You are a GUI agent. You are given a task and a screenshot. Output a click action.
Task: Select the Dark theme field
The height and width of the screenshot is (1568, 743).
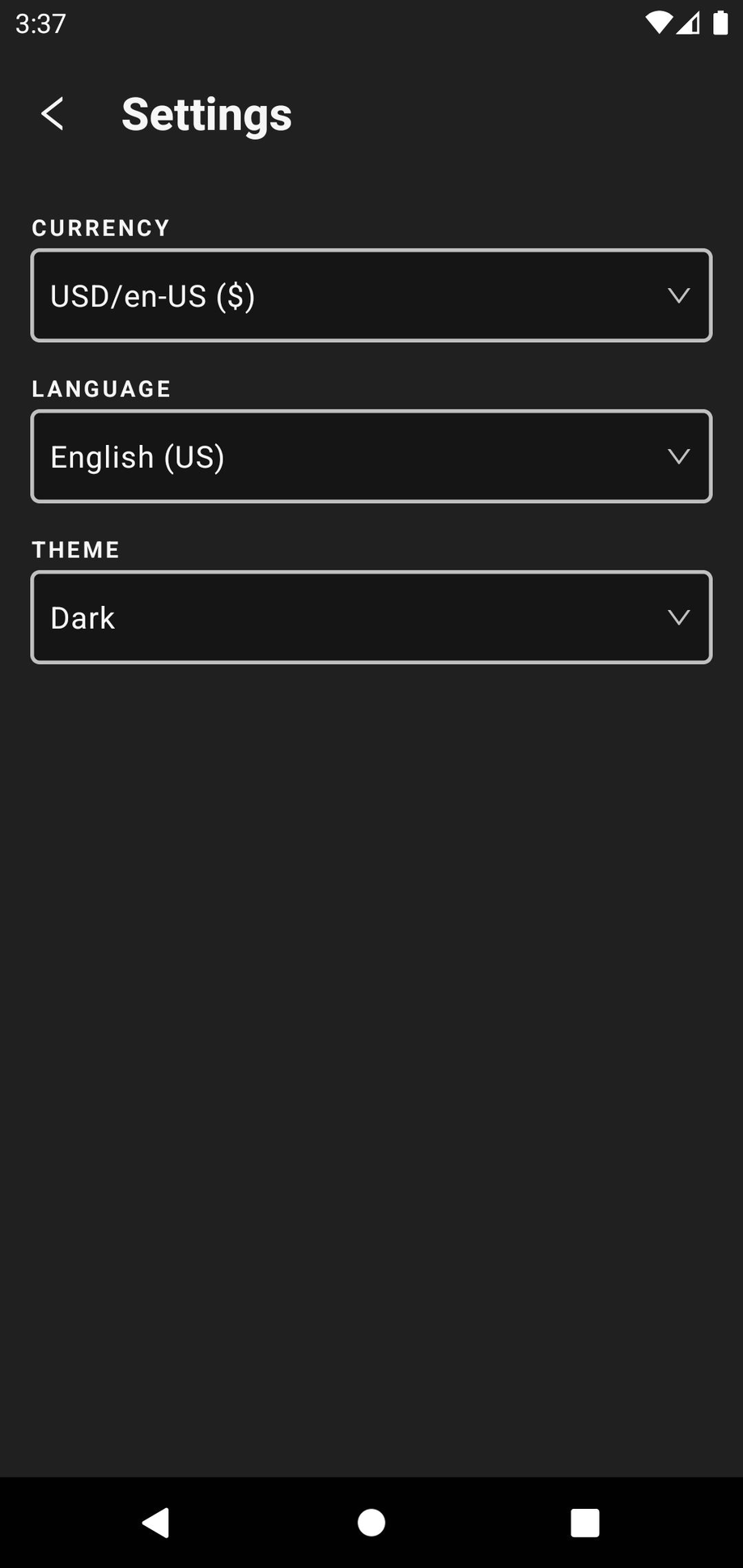click(324, 617)
